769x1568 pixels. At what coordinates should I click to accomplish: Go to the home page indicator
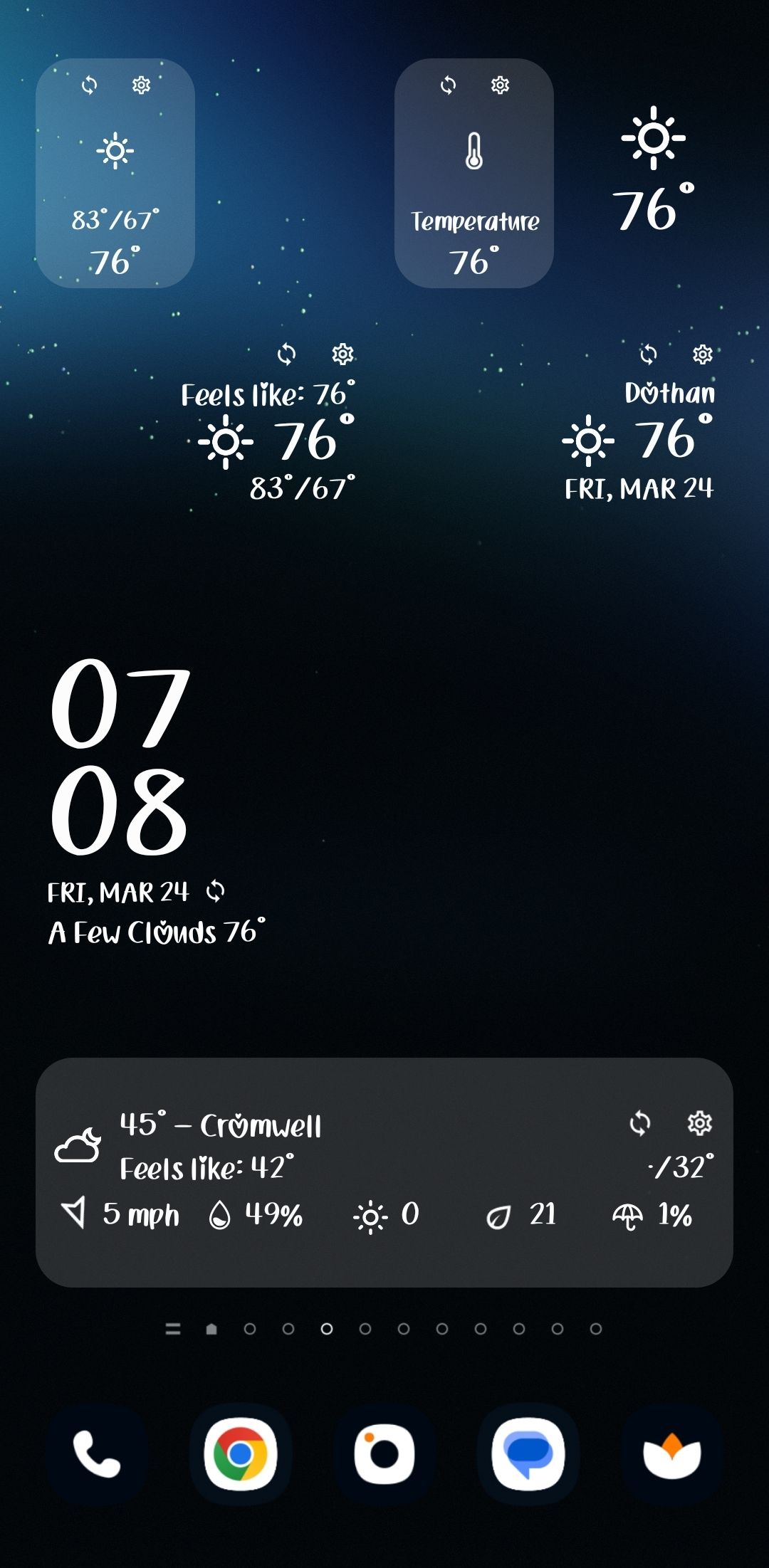211,1329
